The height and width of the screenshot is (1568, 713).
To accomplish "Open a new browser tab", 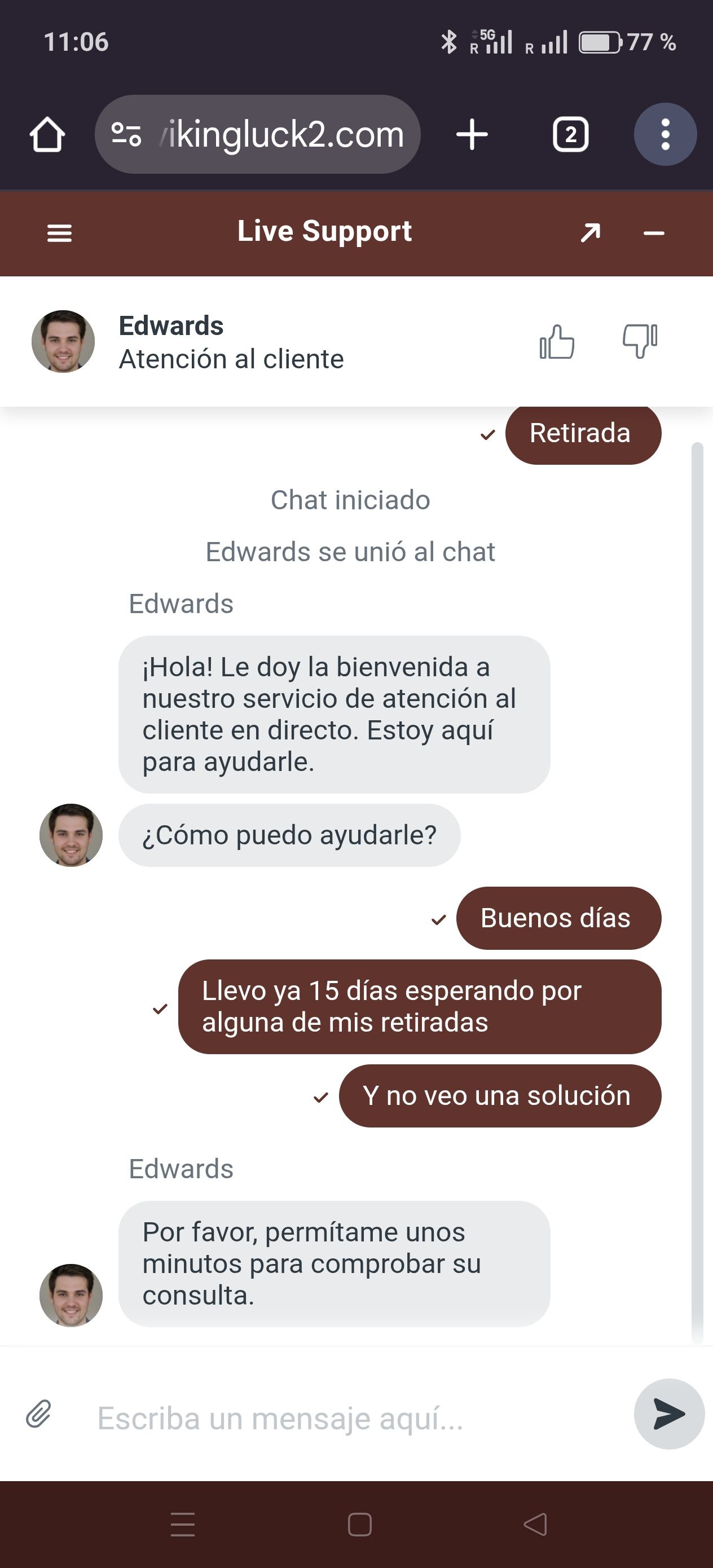I will pyautogui.click(x=472, y=135).
